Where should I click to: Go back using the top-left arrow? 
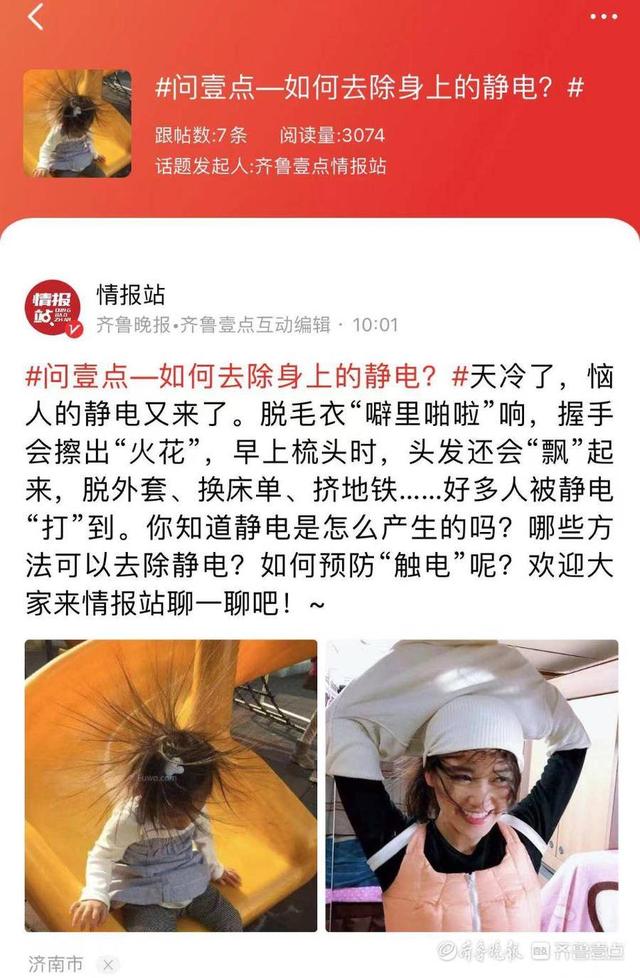click(36, 17)
